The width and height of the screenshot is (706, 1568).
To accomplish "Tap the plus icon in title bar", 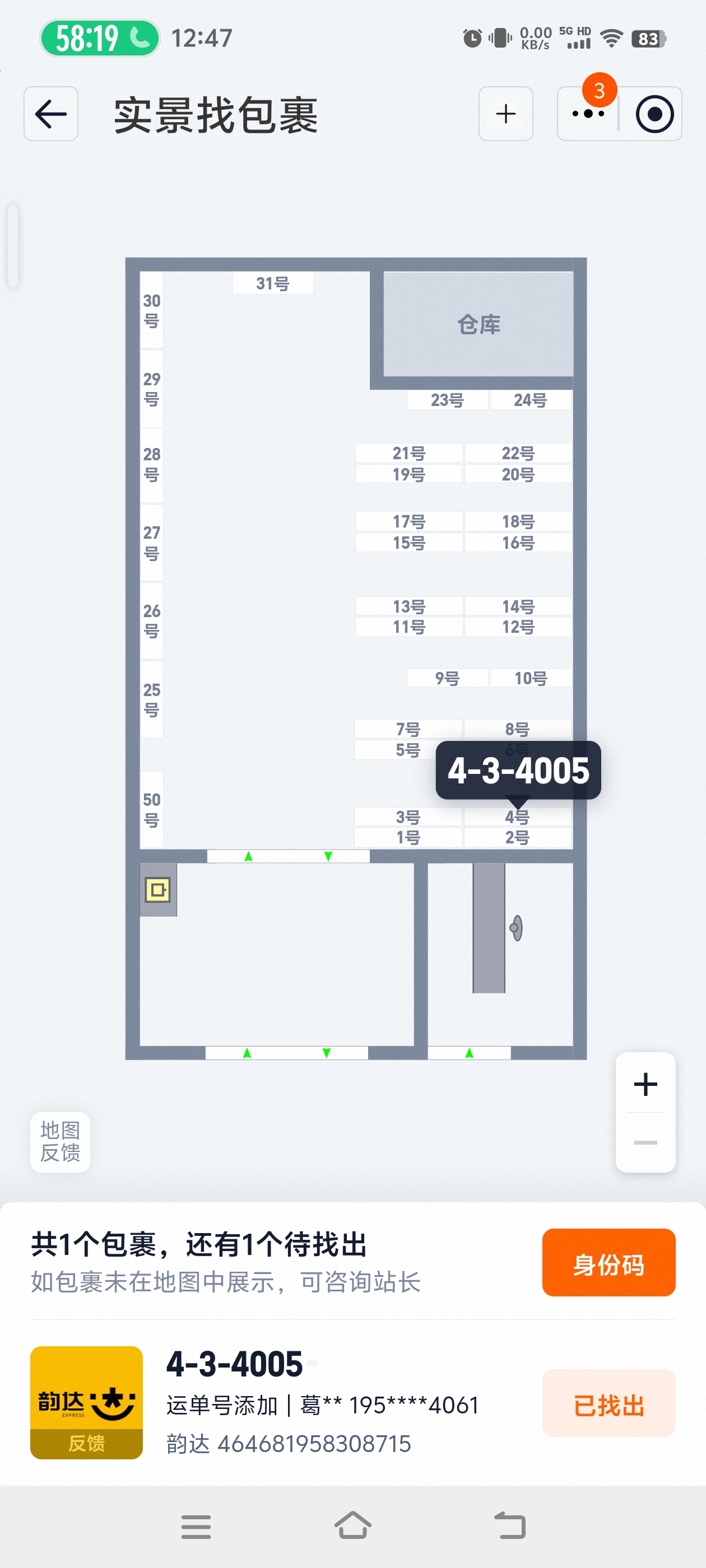I will point(505,114).
